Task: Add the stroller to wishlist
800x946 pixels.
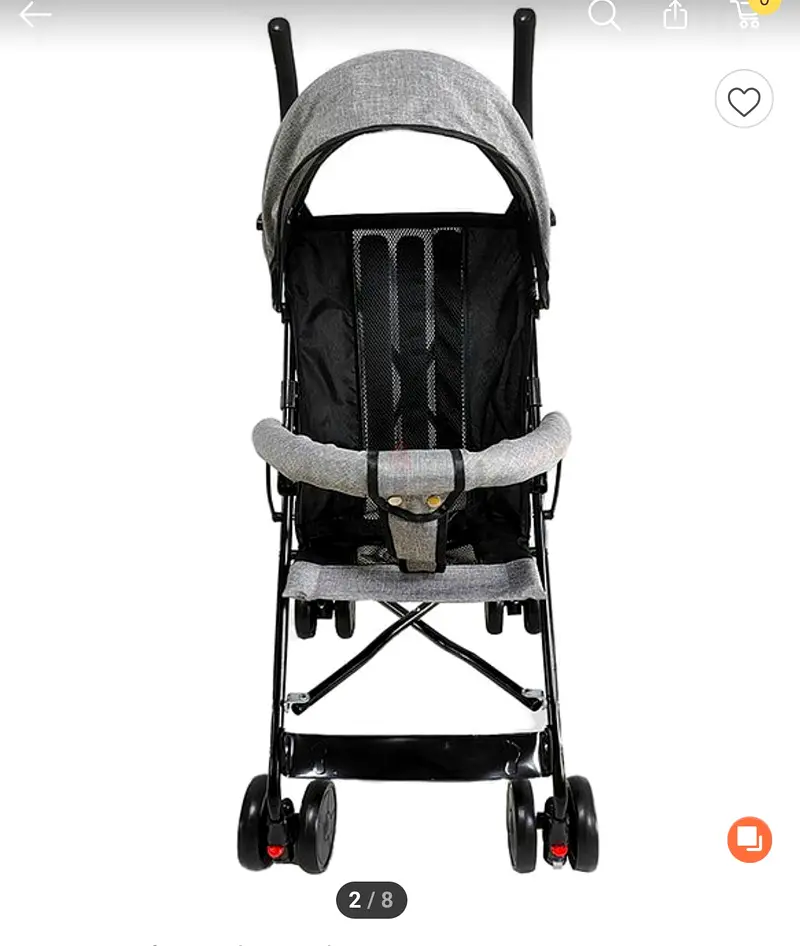Action: click(743, 100)
